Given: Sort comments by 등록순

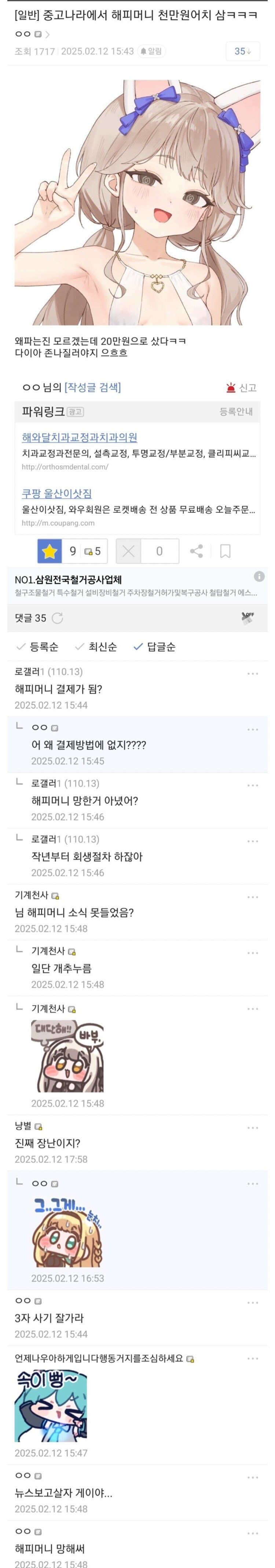Looking at the screenshot, I should click(38, 647).
